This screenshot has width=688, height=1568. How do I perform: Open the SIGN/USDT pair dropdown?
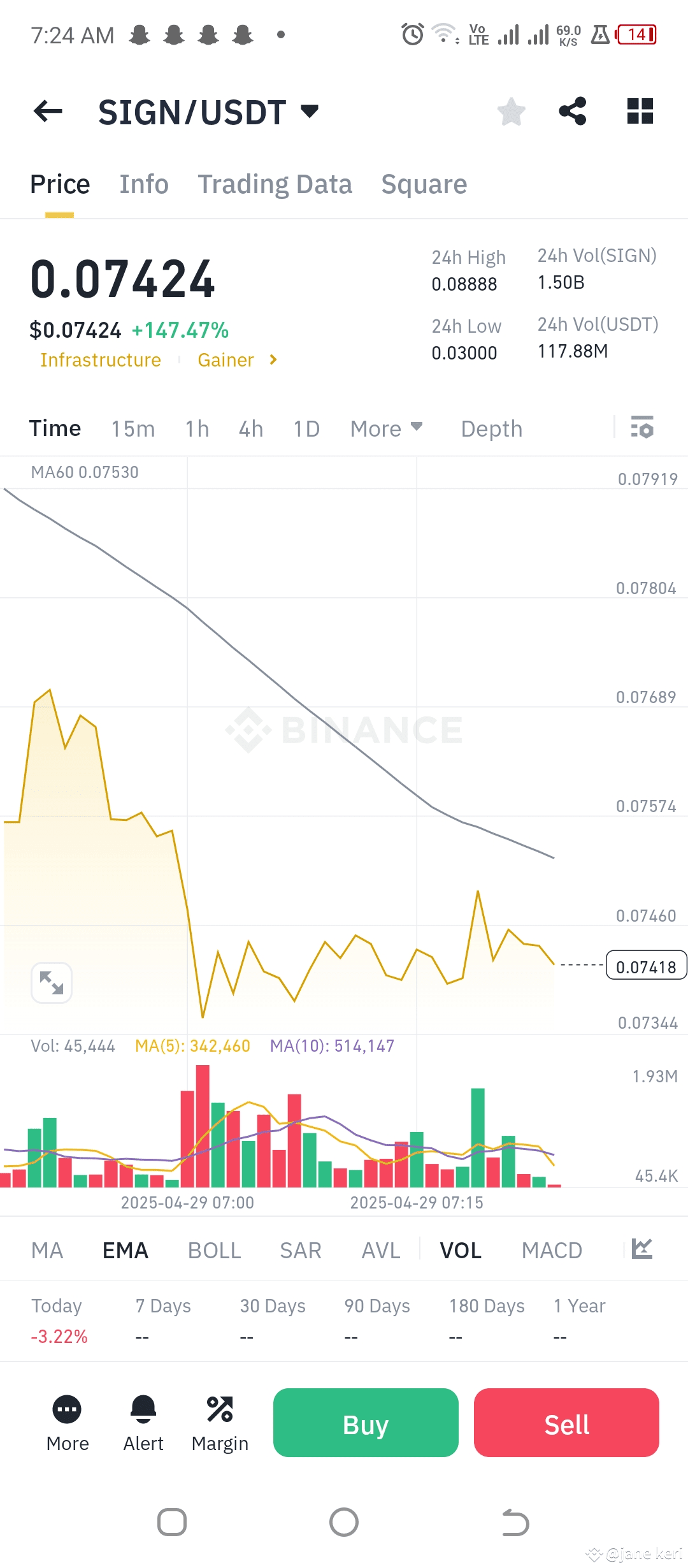(x=208, y=112)
